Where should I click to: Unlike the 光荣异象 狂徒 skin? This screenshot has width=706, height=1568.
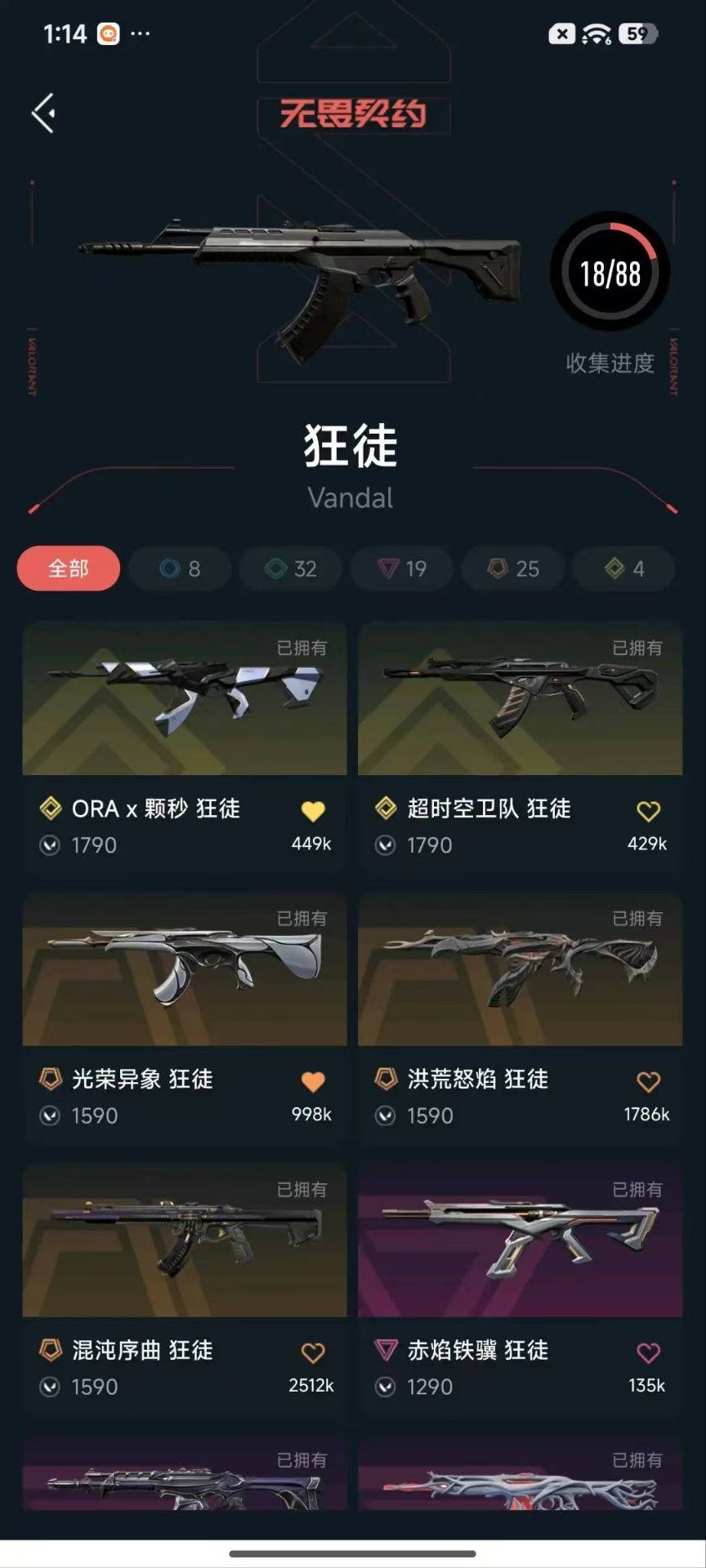[313, 1082]
